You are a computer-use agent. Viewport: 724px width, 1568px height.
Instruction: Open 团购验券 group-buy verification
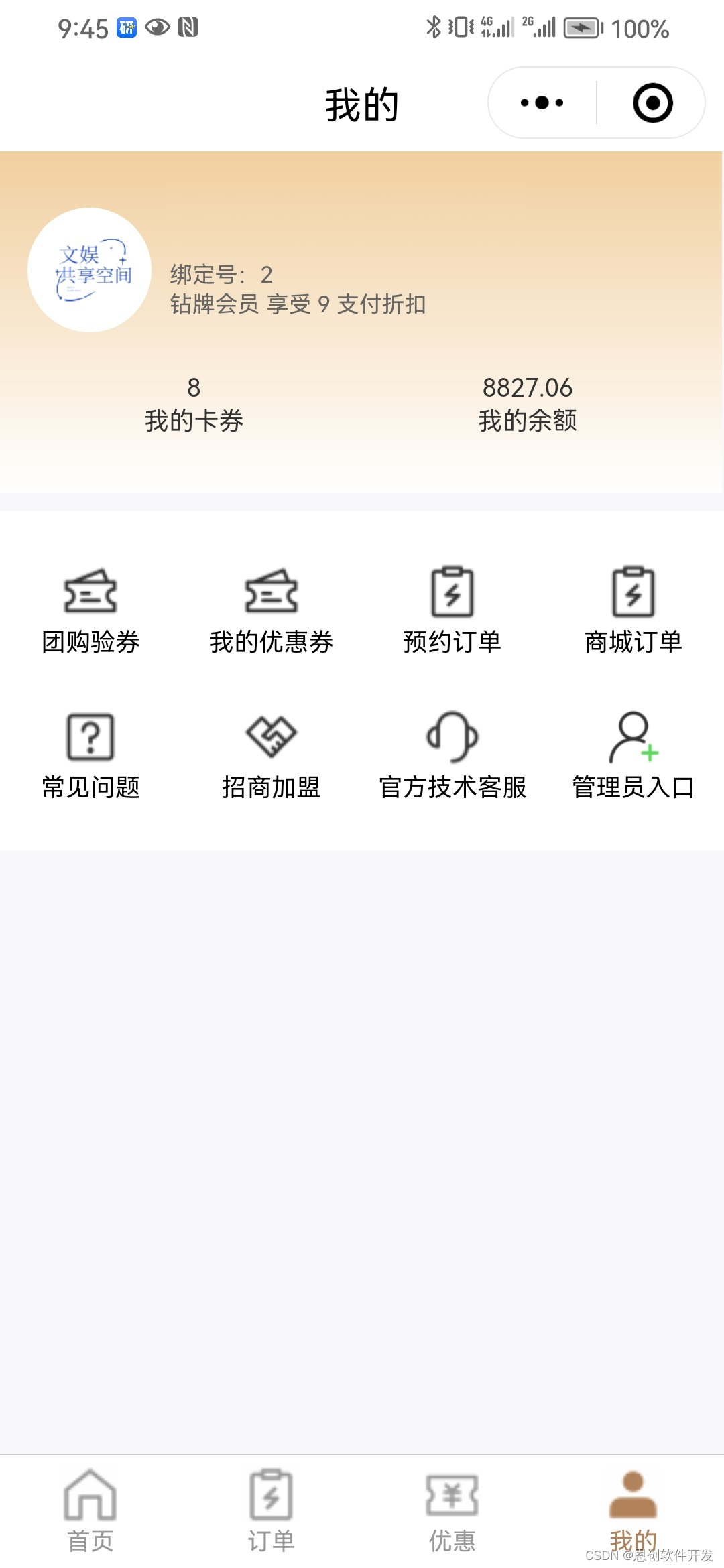(90, 610)
